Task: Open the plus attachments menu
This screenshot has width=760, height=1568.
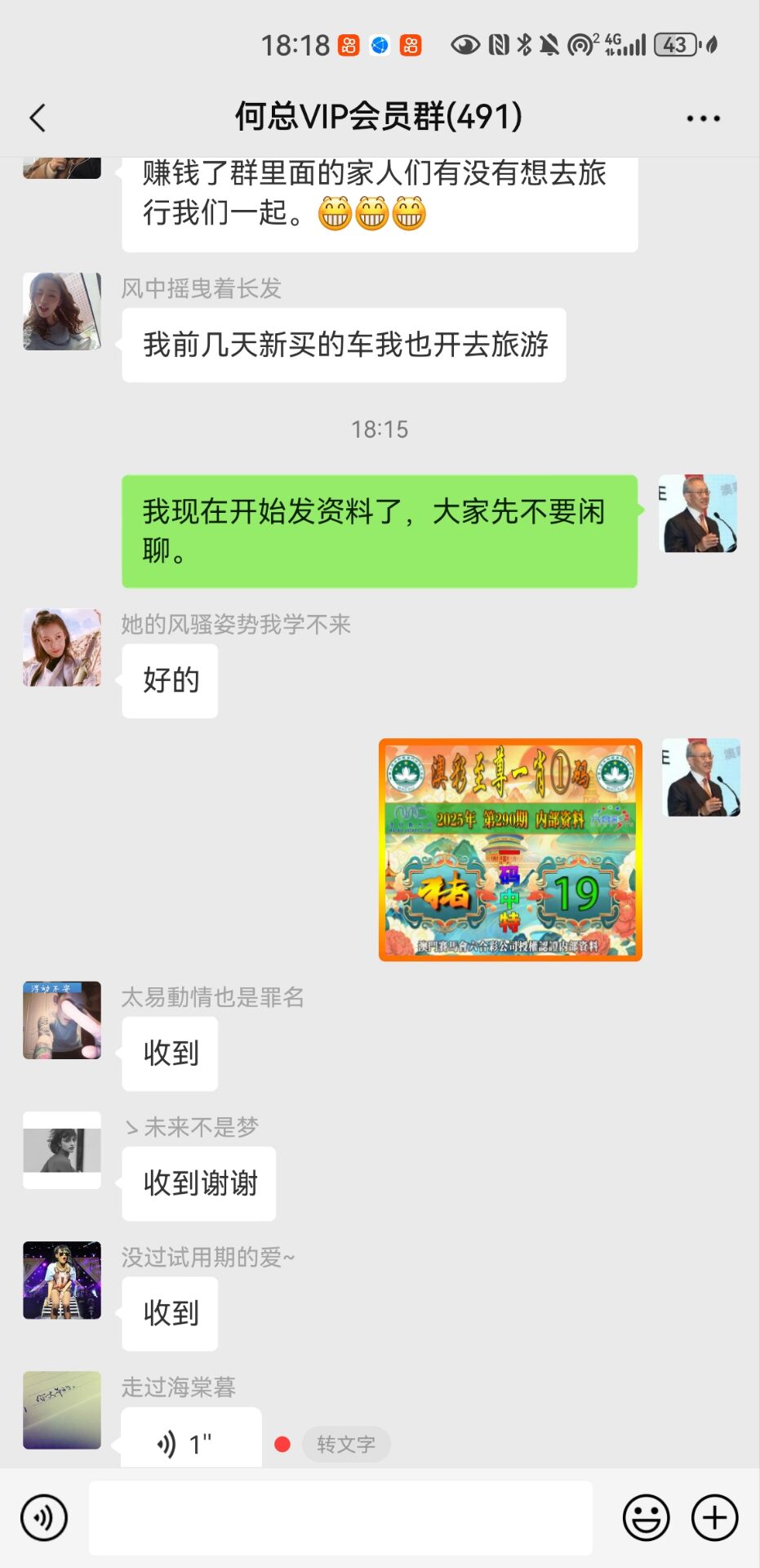Action: coord(714,1517)
